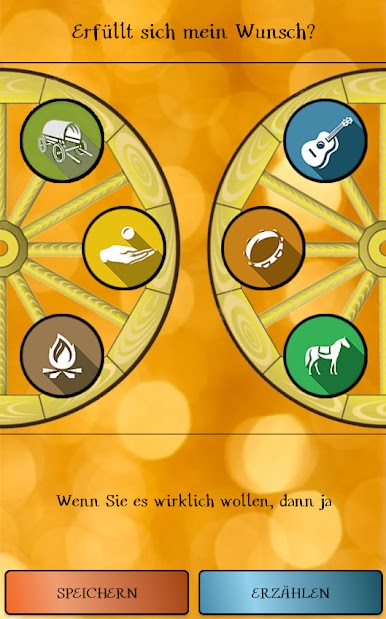This screenshot has width=386, height=619.
Task: Tap the covered wagon symbol
Action: (x=62, y=141)
